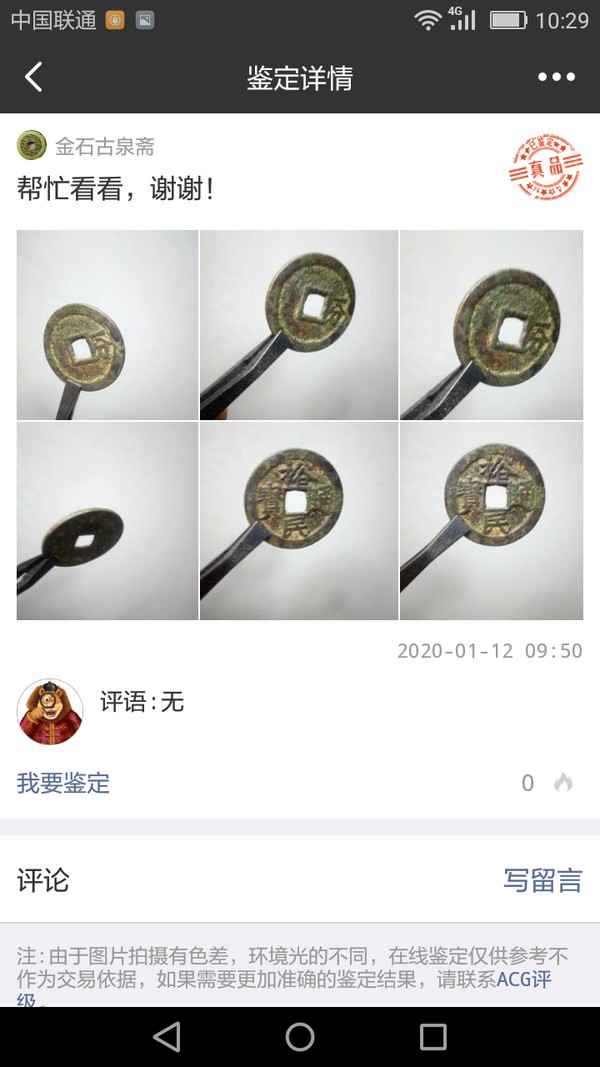
Task: Open the ACG评级 link
Action: click(x=524, y=980)
